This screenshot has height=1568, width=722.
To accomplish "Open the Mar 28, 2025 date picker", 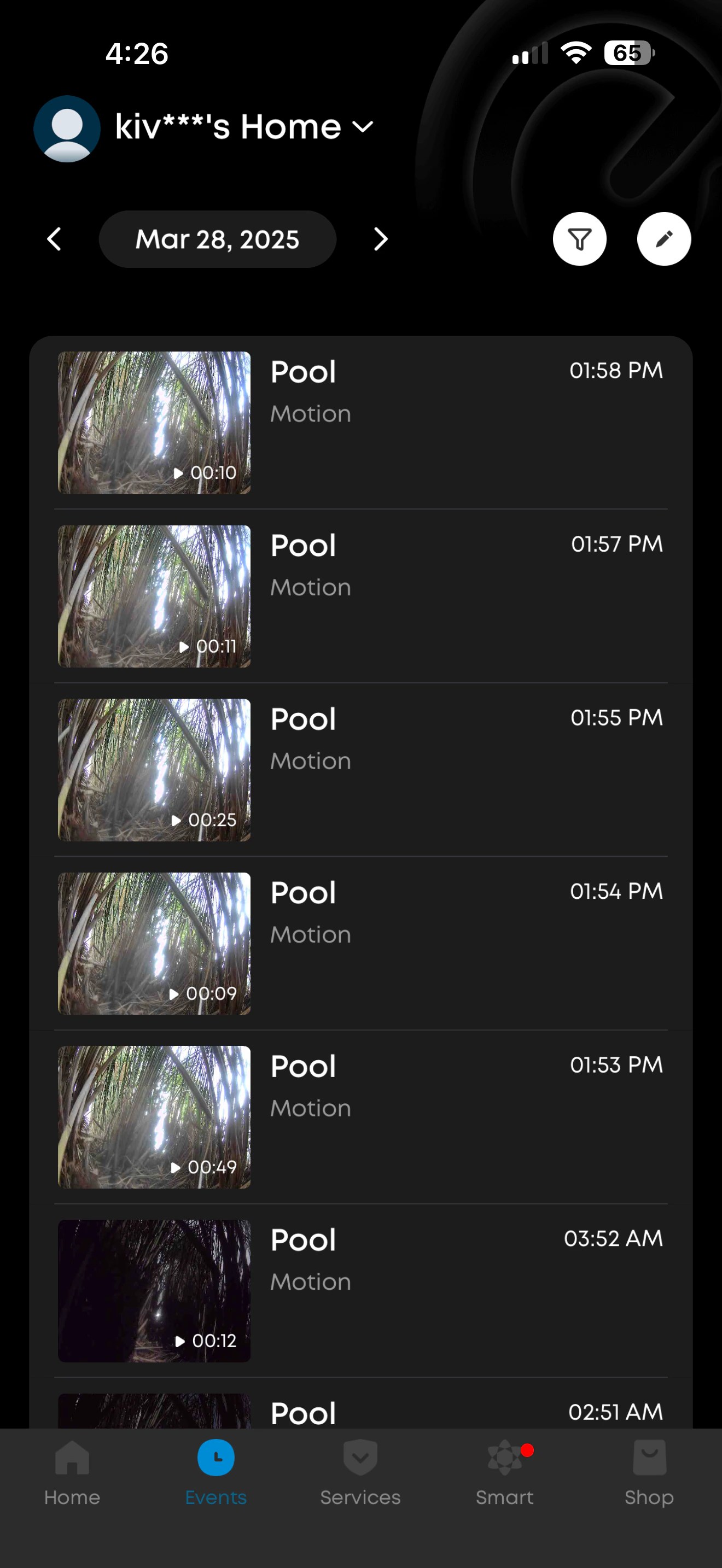I will click(x=217, y=239).
